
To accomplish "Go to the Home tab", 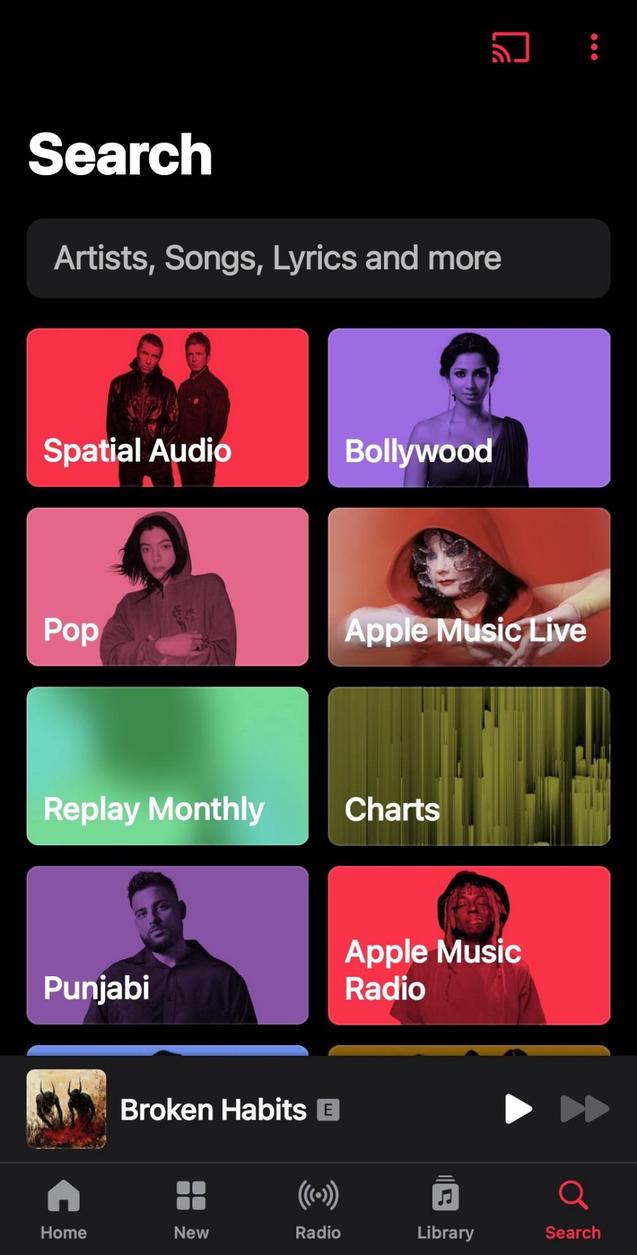I will [63, 1208].
